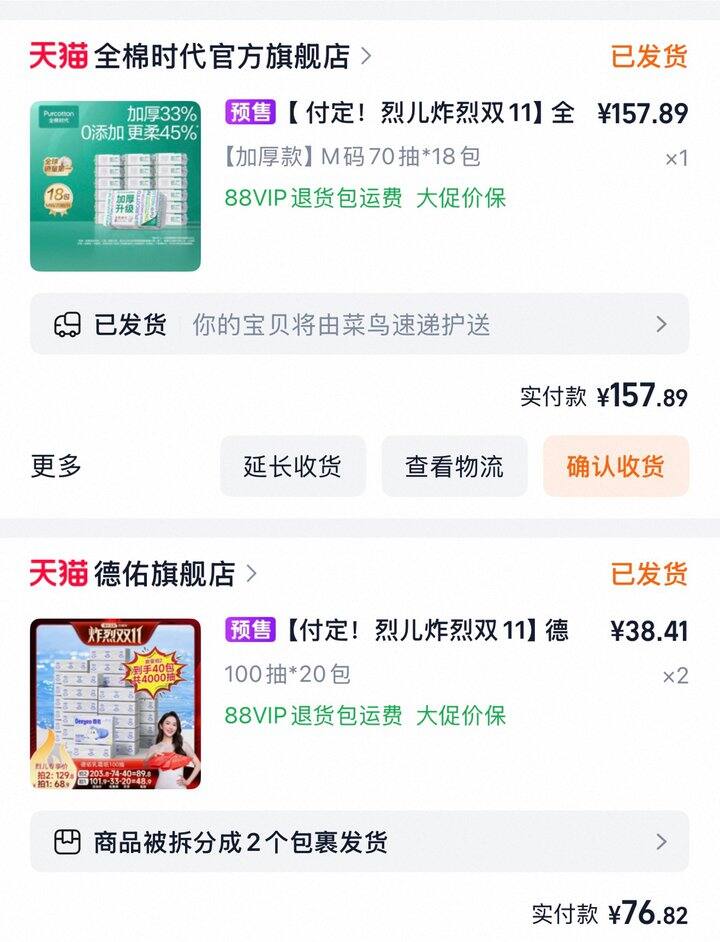Open the 商品被拆分成2个包裹发货 row
The image size is (720, 942).
click(x=359, y=841)
